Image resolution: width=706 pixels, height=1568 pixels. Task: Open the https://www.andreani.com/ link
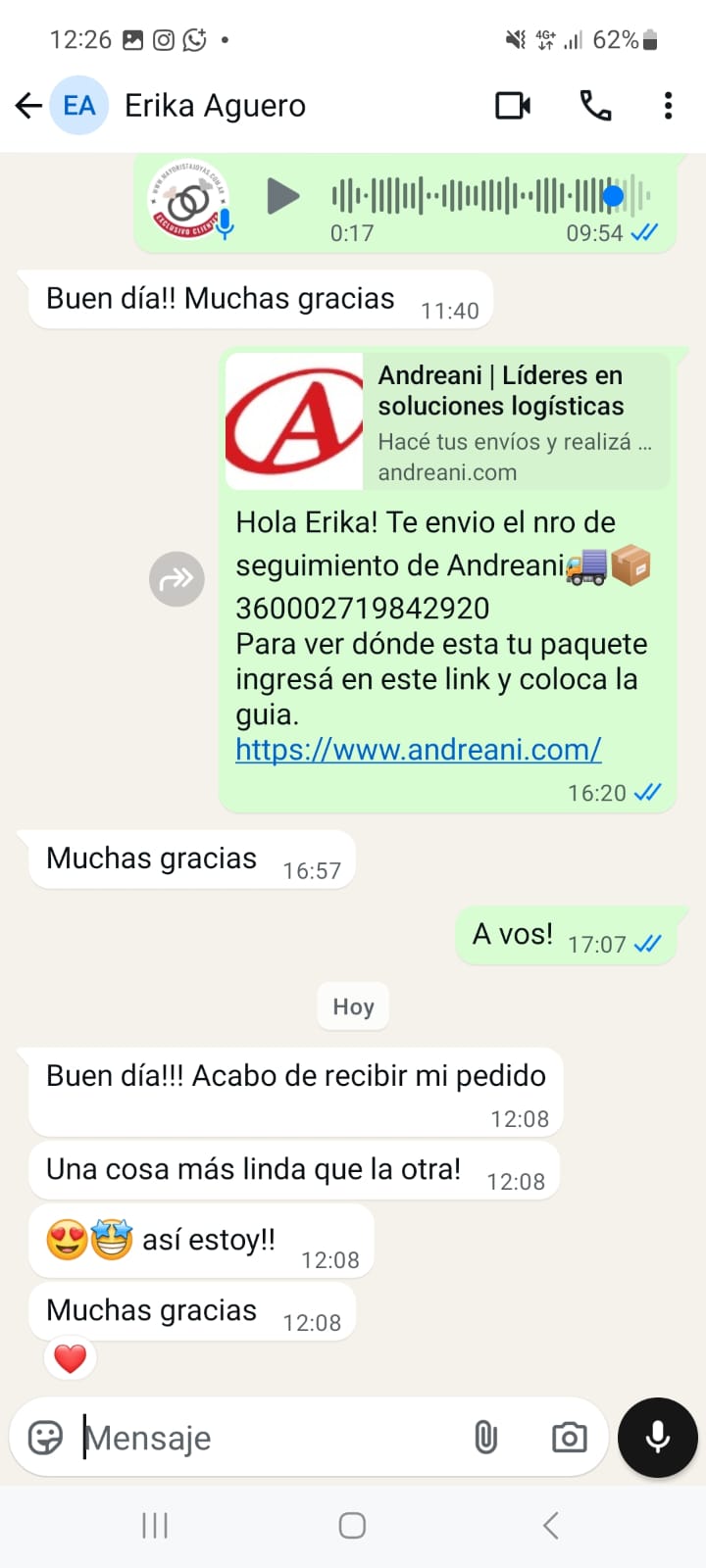click(x=419, y=750)
